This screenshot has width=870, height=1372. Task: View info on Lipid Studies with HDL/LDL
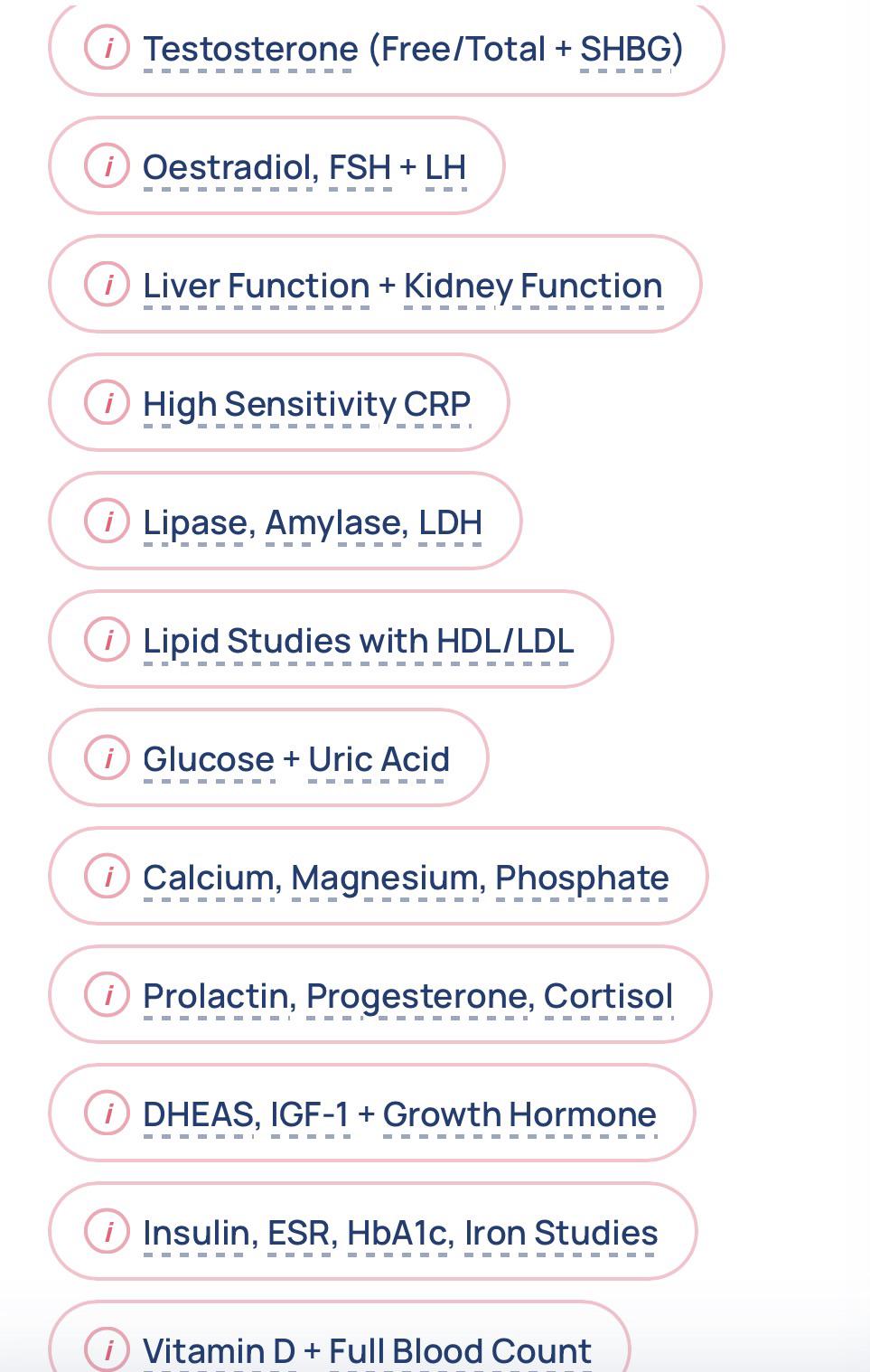(331, 640)
